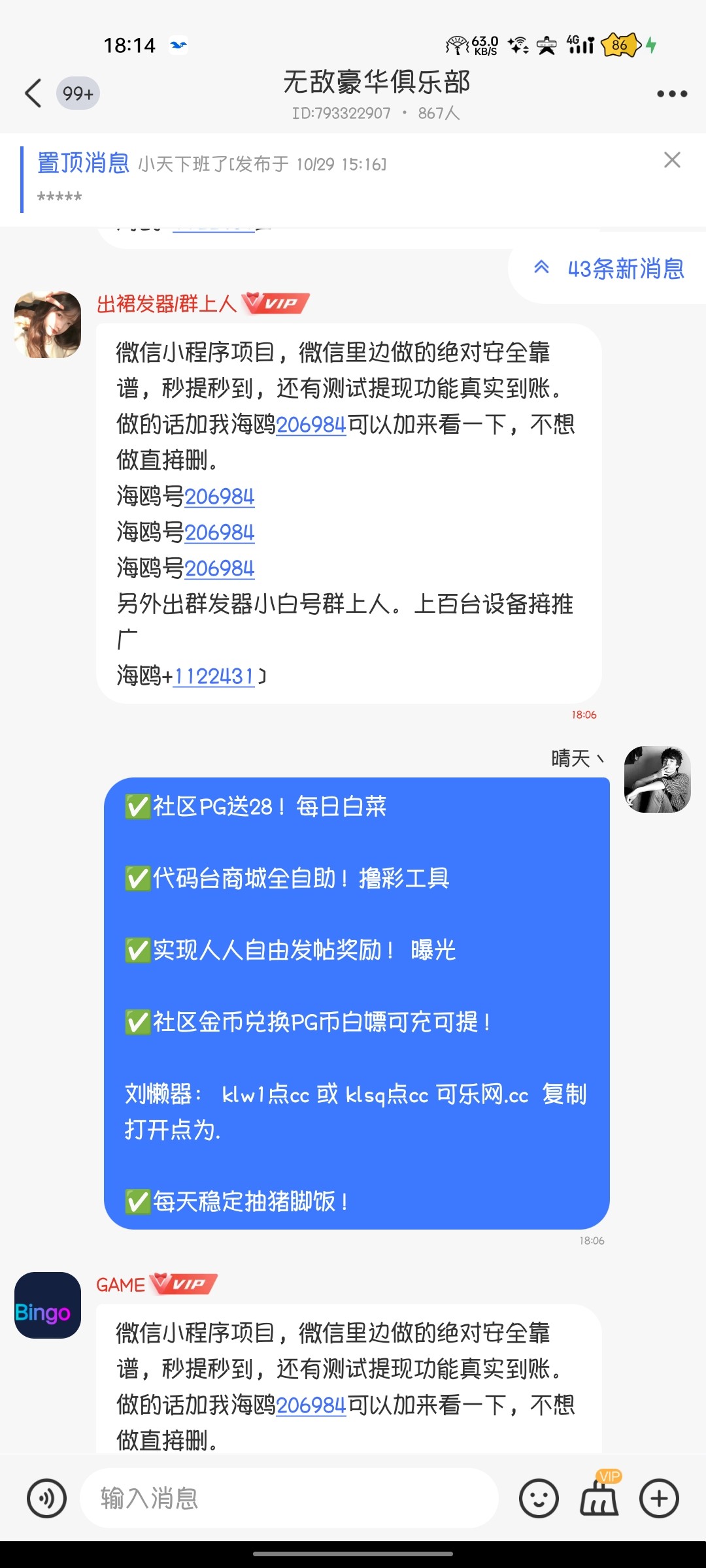Open group info from 无敌豪华俱乐部 title
This screenshot has height=1568, width=706.
(x=378, y=84)
